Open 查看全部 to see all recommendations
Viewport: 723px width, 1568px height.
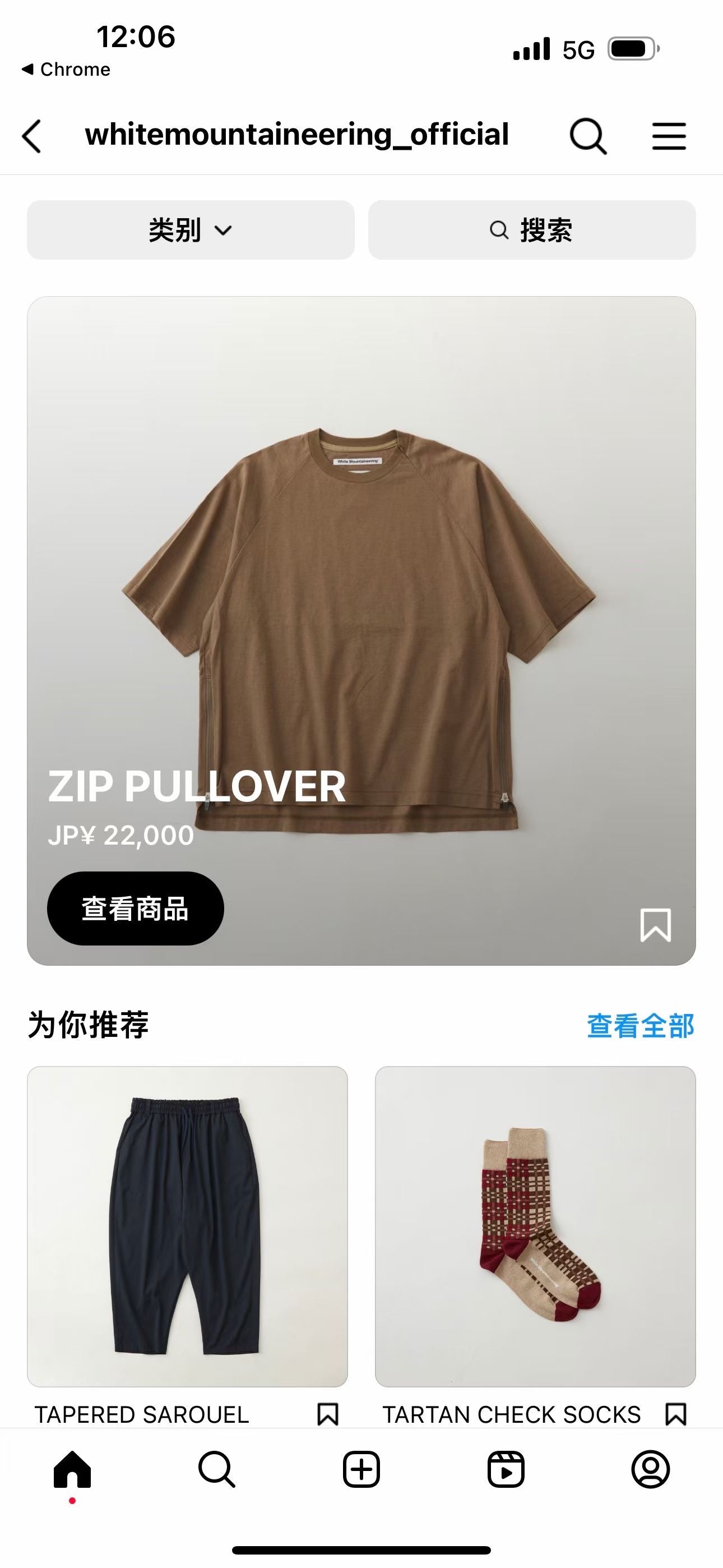click(x=639, y=1026)
